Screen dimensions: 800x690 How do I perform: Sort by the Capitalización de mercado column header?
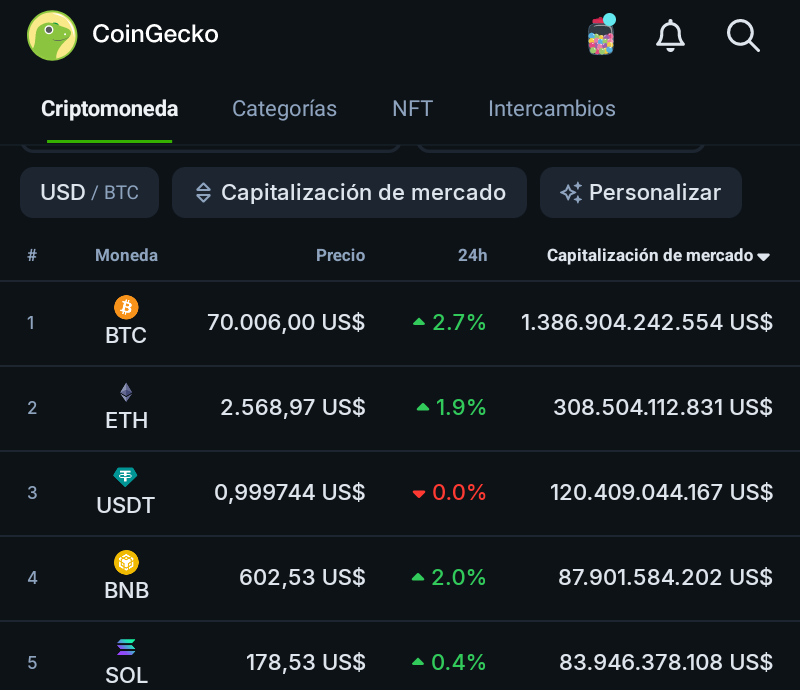658,255
